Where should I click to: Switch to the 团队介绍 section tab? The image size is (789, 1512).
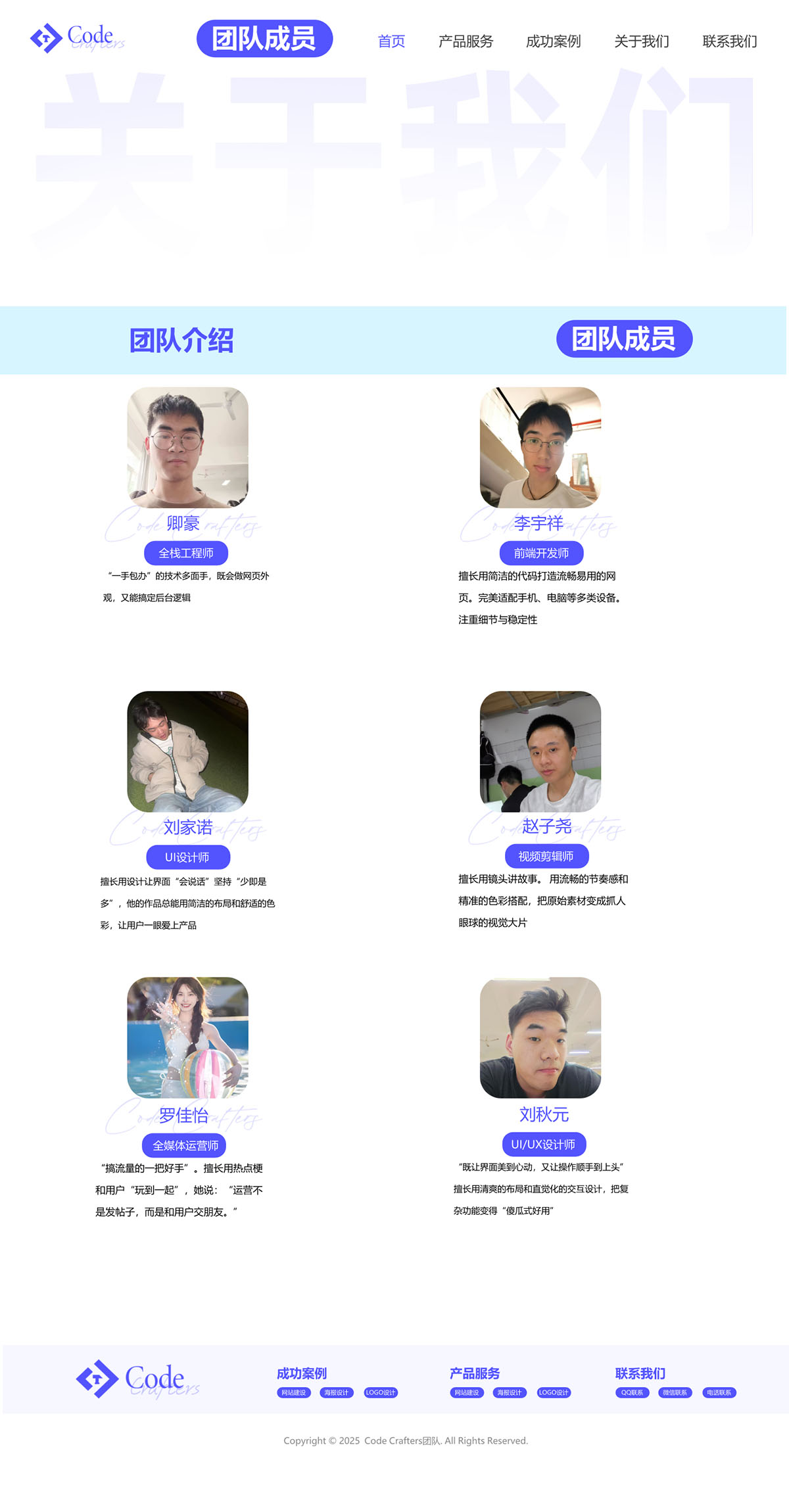click(x=181, y=341)
